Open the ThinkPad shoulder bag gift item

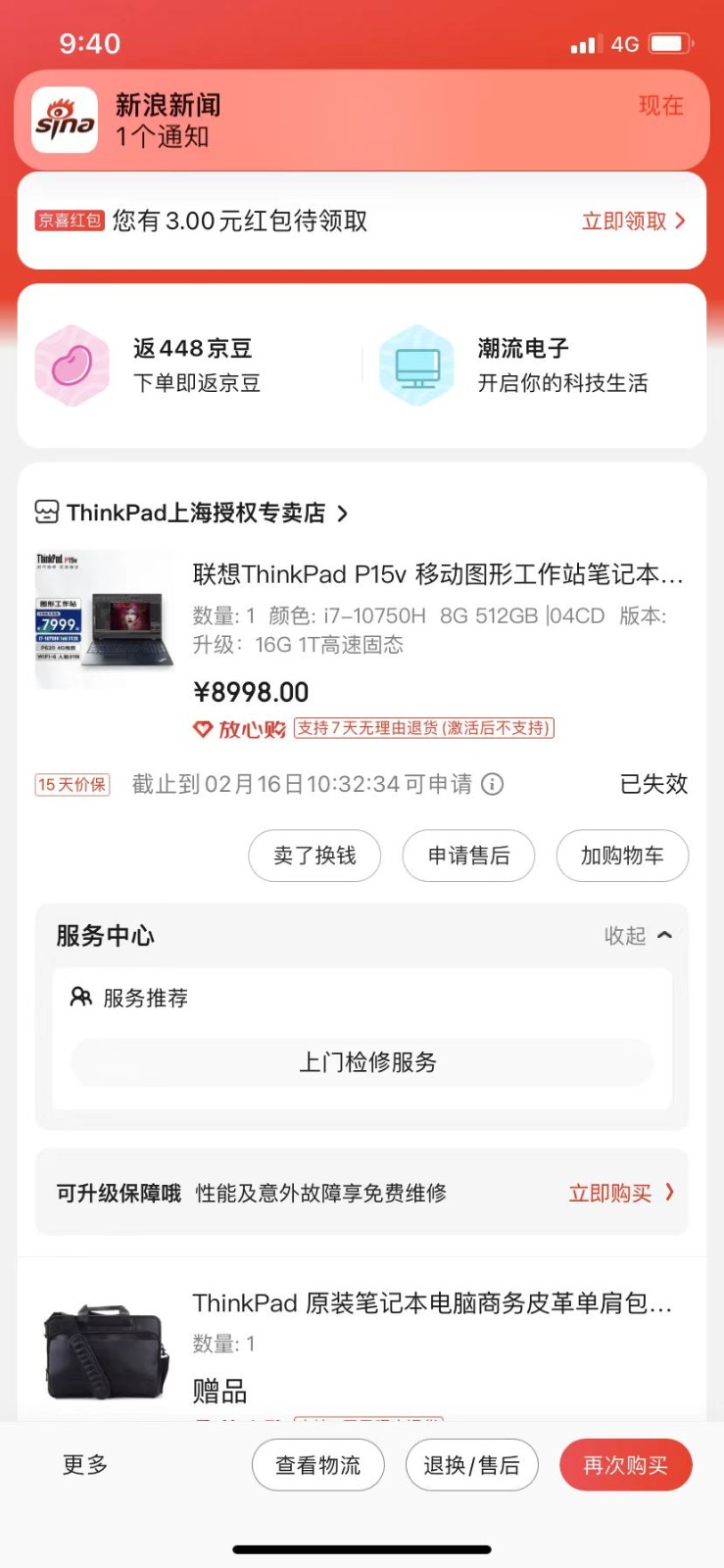[431, 1303]
